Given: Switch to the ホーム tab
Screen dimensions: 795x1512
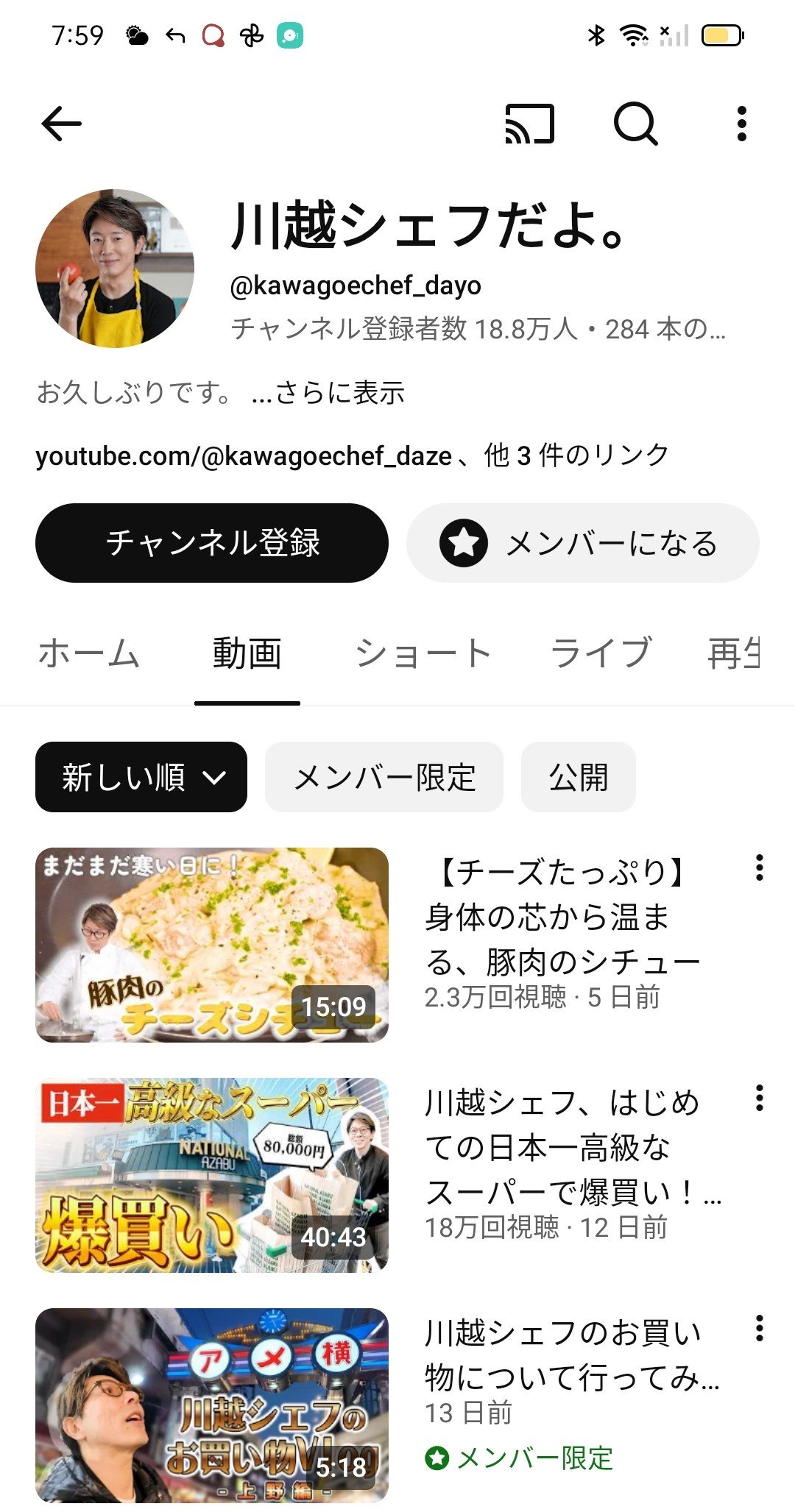Looking at the screenshot, I should click(88, 653).
